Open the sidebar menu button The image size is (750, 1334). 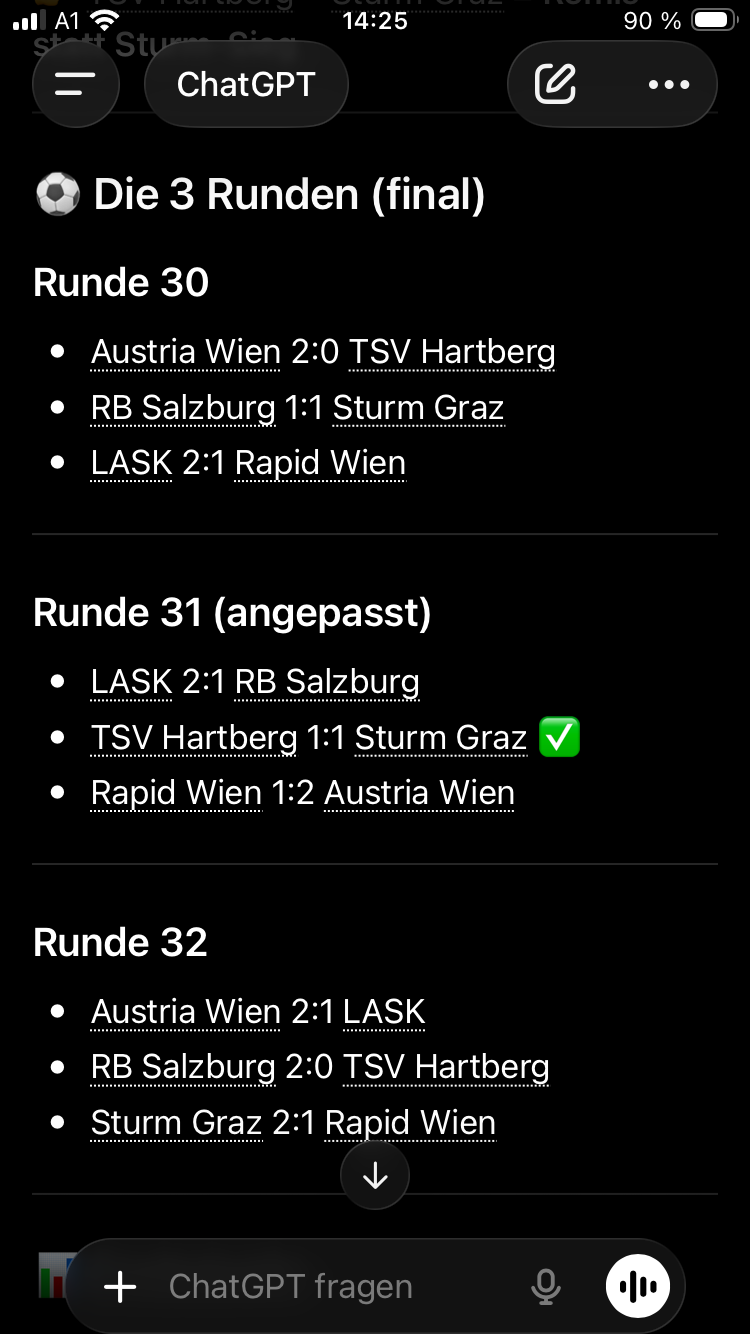[76, 85]
